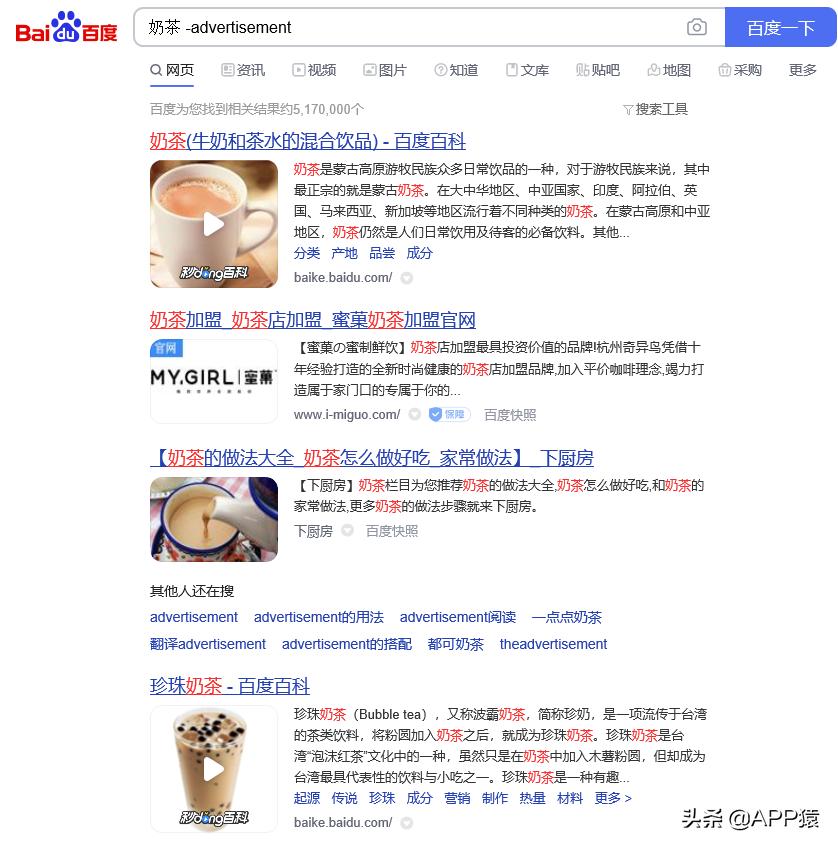Click the Baidu logo
838x848 pixels.
[x=65, y=27]
